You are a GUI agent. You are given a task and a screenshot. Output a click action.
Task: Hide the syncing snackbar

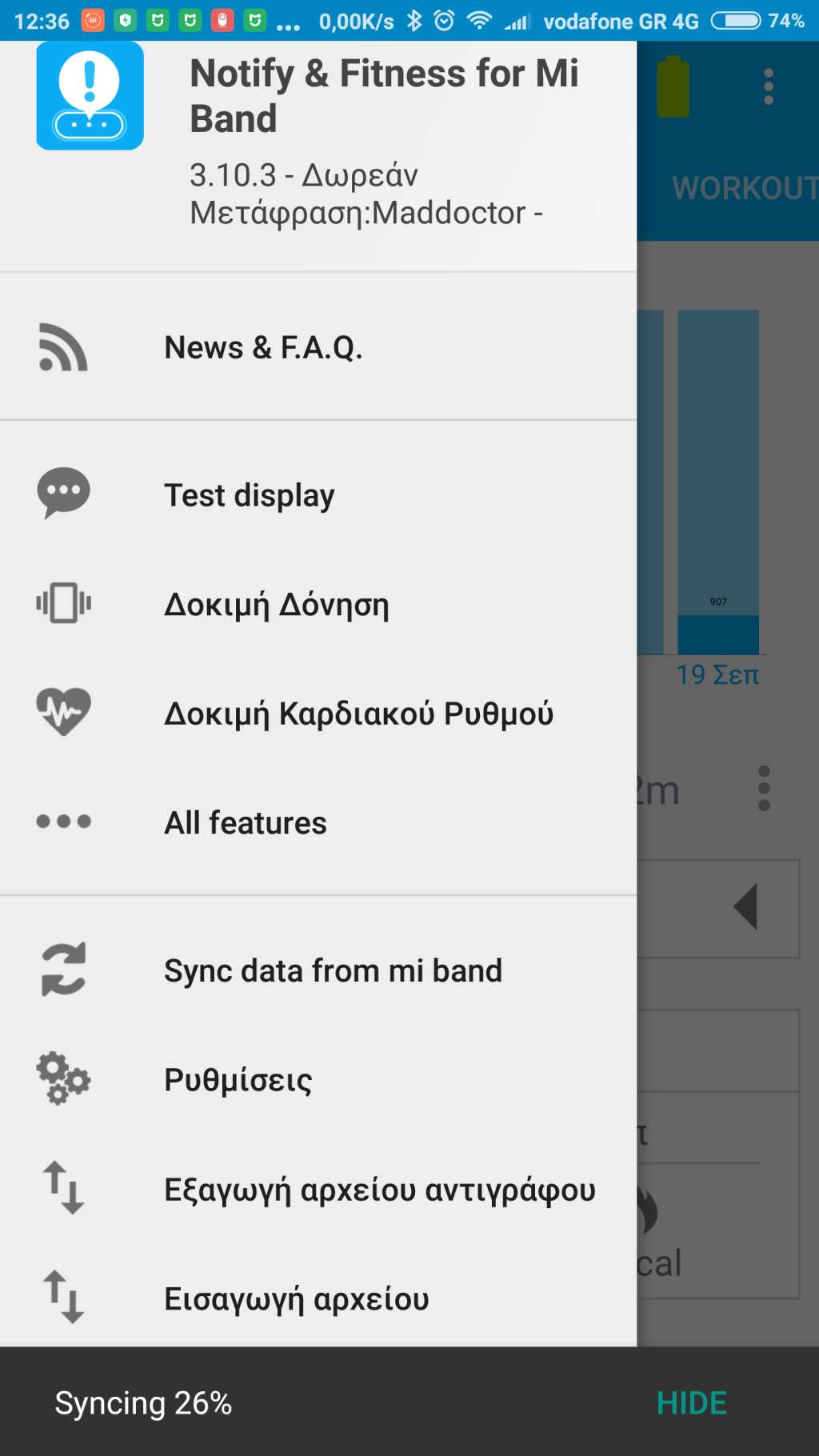[x=691, y=1403]
